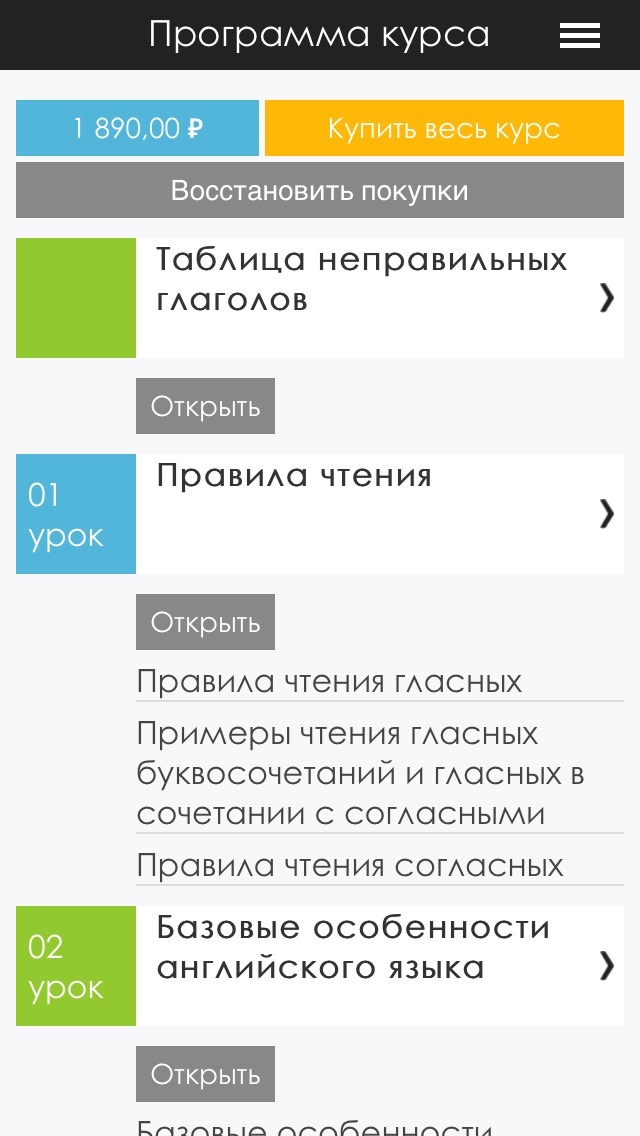Screen dimensions: 640x1136
Task: Tap Открыть under Правила чтения
Action: tap(205, 622)
